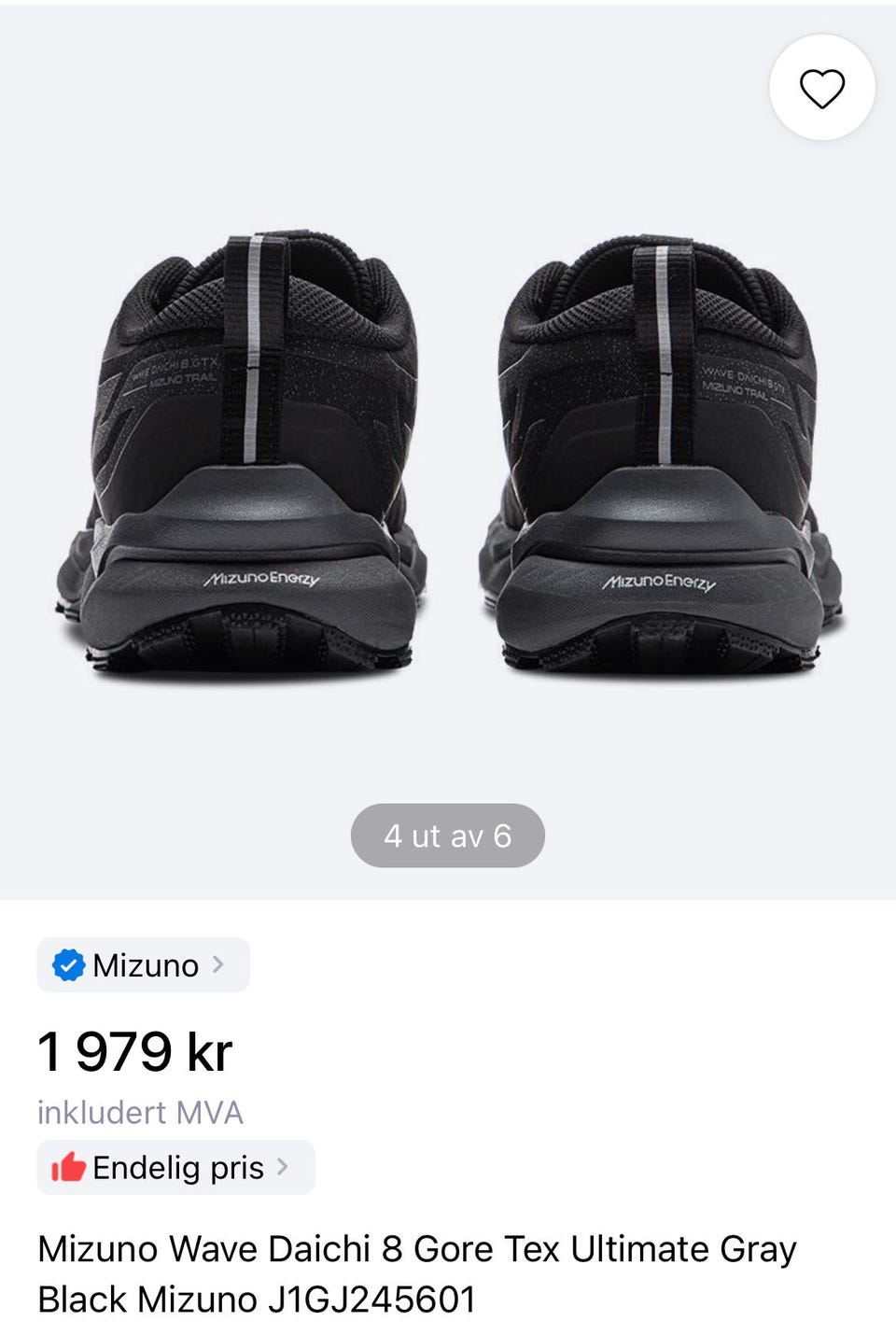Viewport: 896px width, 1335px height.
Task: Add the shoes to favorites with the heart
Action: coord(821,89)
